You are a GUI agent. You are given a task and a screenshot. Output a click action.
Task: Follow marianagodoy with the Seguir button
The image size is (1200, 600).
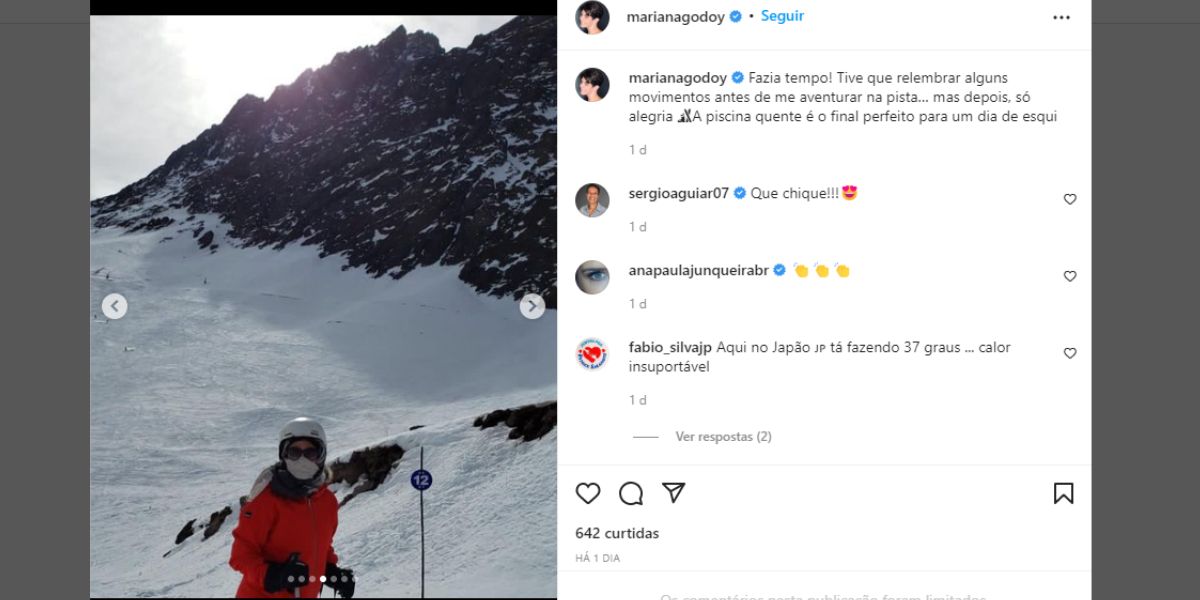point(782,16)
